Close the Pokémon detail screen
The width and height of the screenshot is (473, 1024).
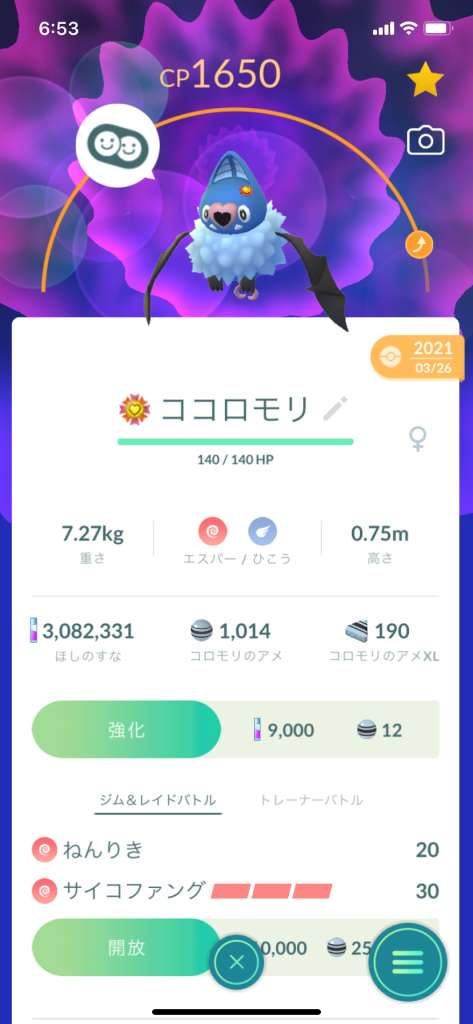[236, 962]
